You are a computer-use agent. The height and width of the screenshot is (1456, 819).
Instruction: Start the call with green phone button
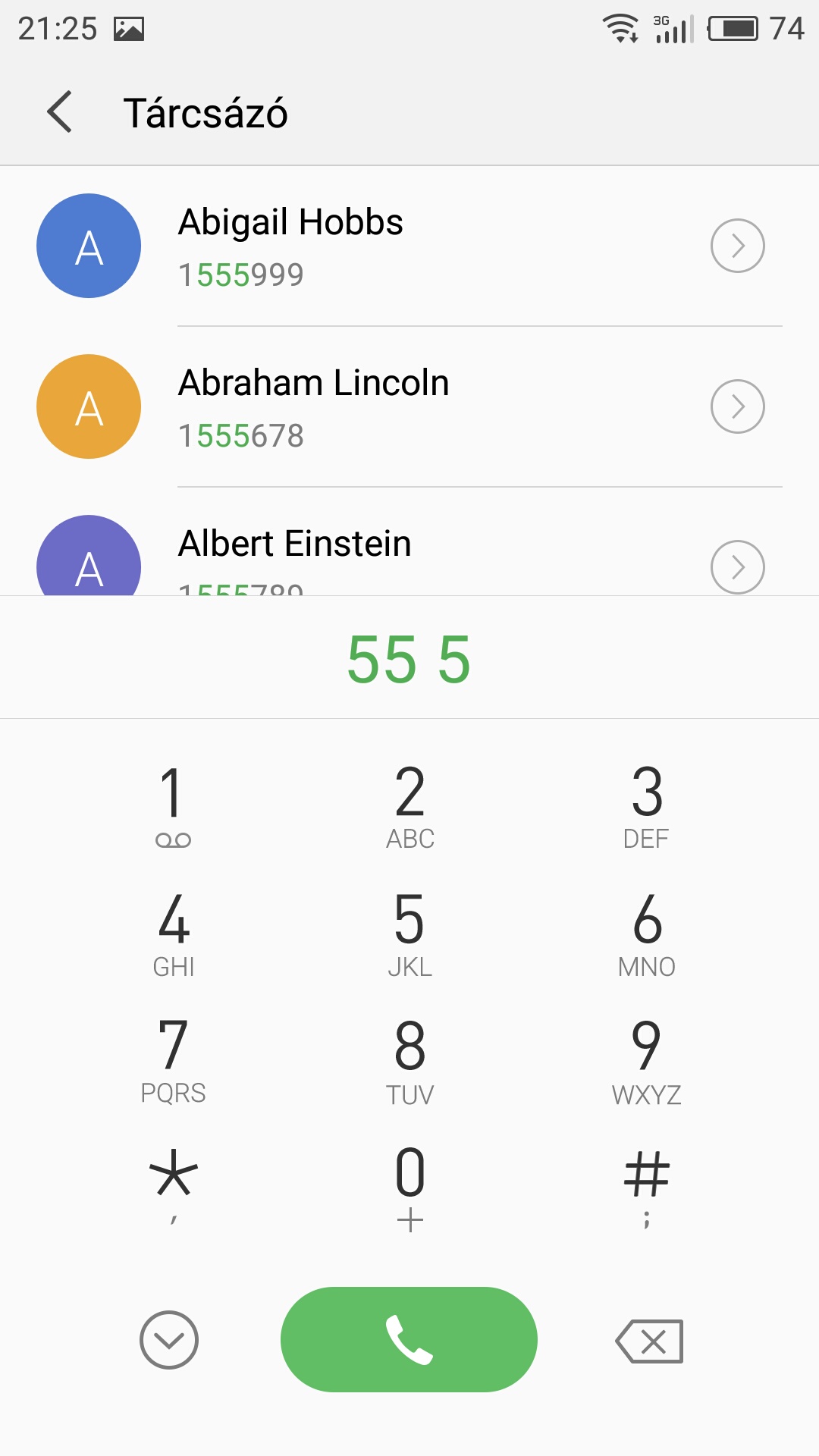[x=409, y=1339]
